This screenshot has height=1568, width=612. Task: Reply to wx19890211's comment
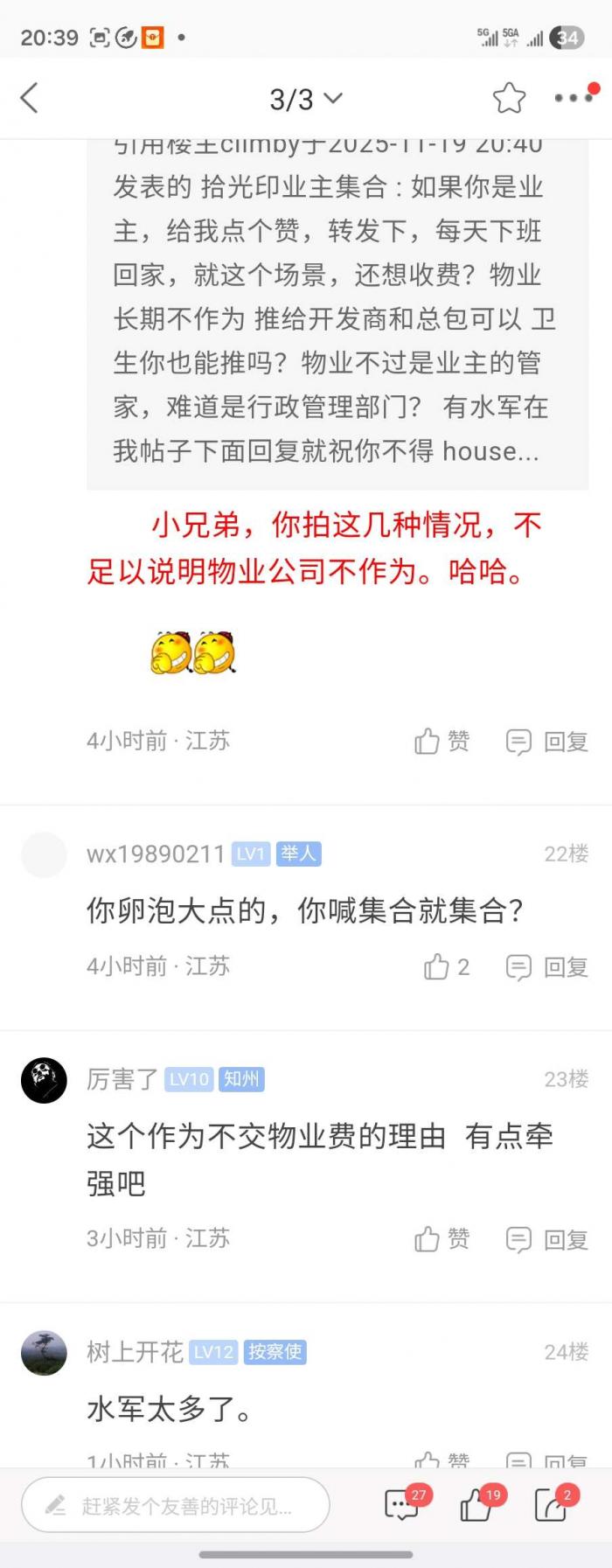click(x=547, y=967)
